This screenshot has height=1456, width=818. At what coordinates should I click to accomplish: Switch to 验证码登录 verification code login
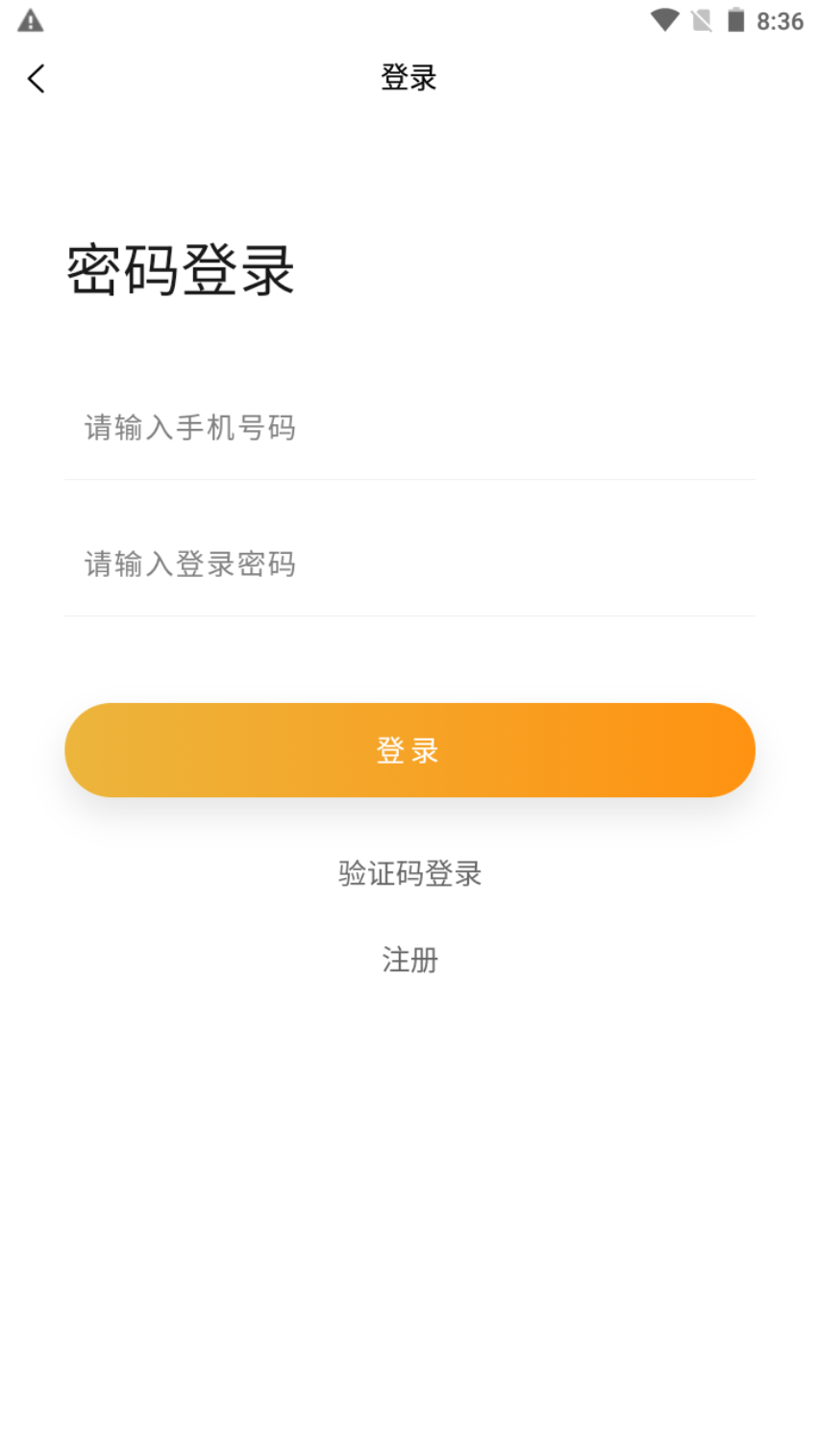pos(409,873)
